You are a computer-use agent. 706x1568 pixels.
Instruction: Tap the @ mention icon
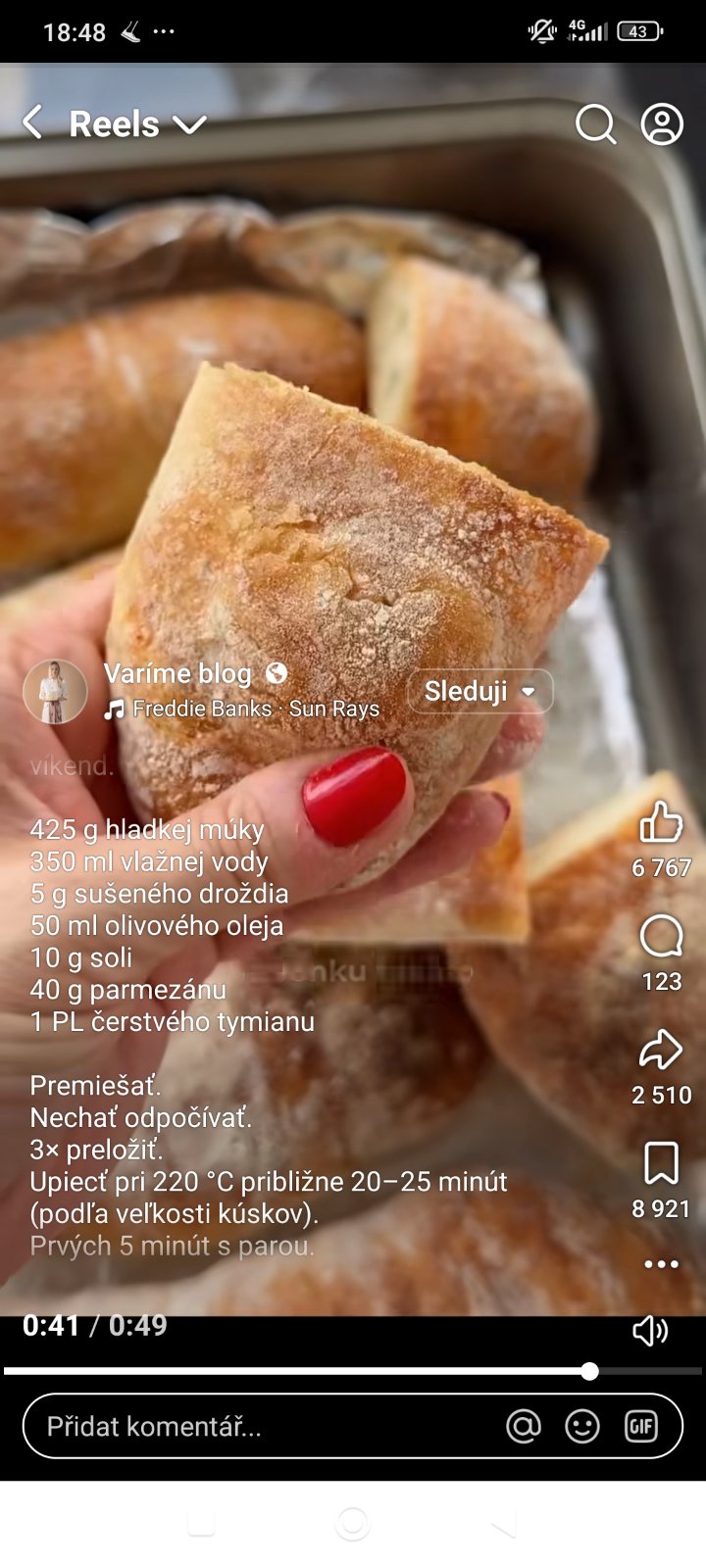point(524,1427)
